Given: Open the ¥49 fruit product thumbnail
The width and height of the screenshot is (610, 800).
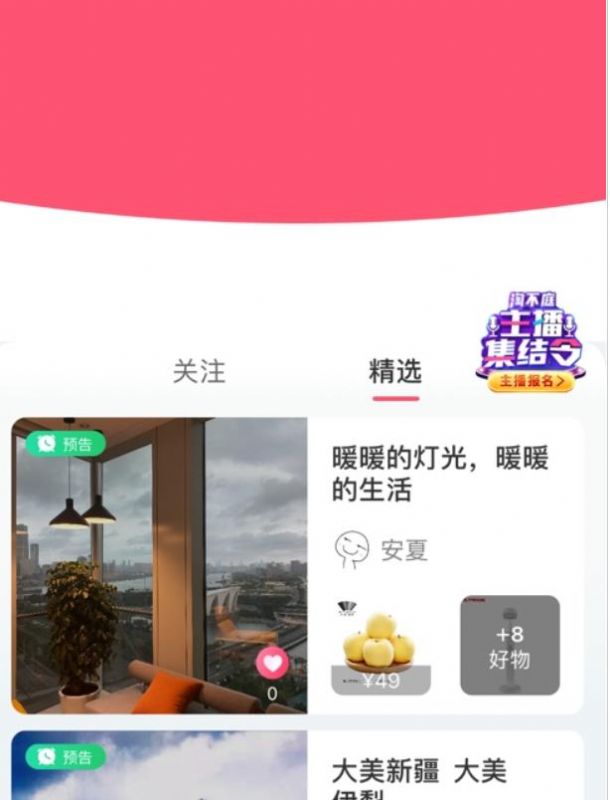Looking at the screenshot, I should (x=381, y=645).
